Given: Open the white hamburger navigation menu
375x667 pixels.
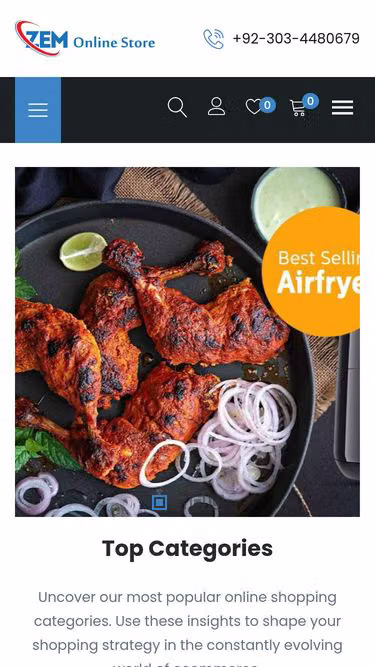Looking at the screenshot, I should 342,107.
